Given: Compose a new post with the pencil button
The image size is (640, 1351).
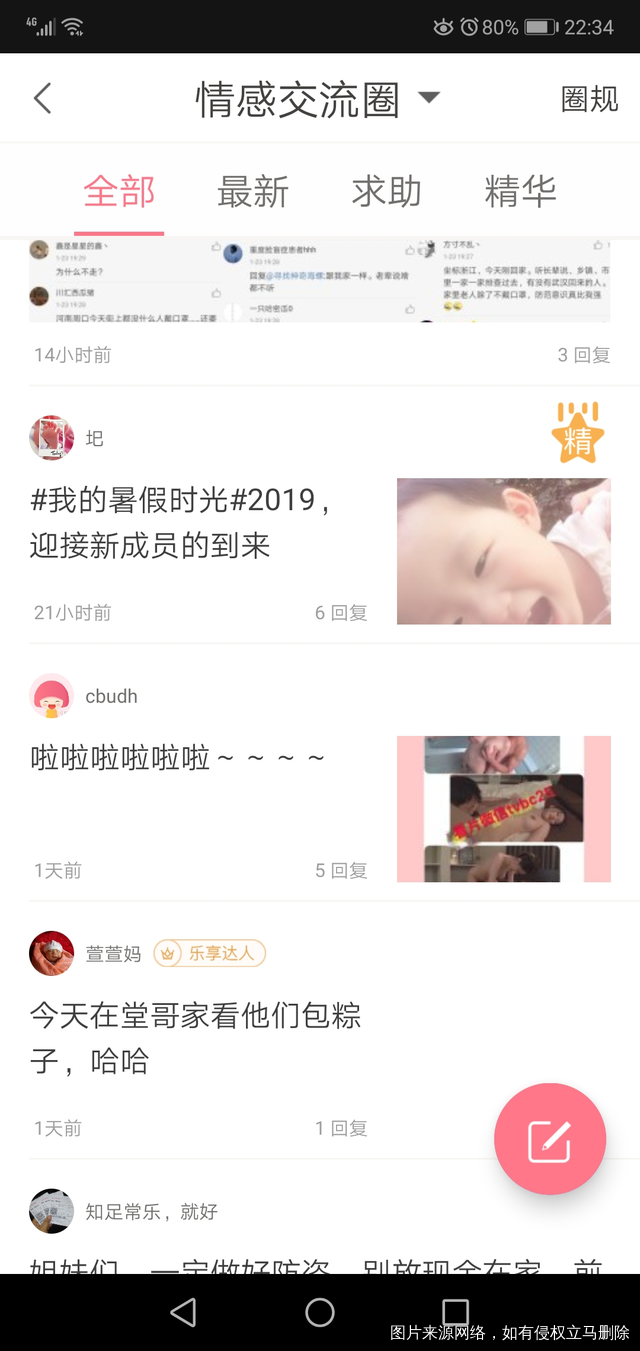Looking at the screenshot, I should (549, 1139).
